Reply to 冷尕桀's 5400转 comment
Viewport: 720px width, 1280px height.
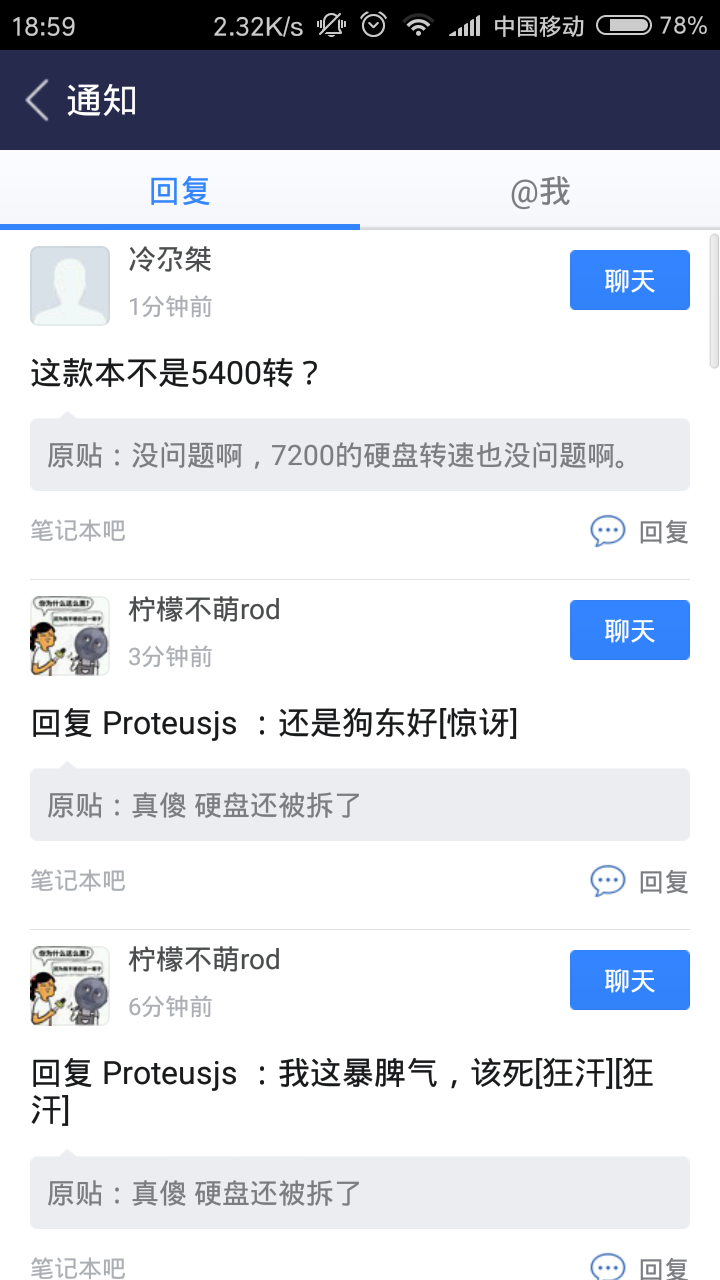pyautogui.click(x=640, y=531)
